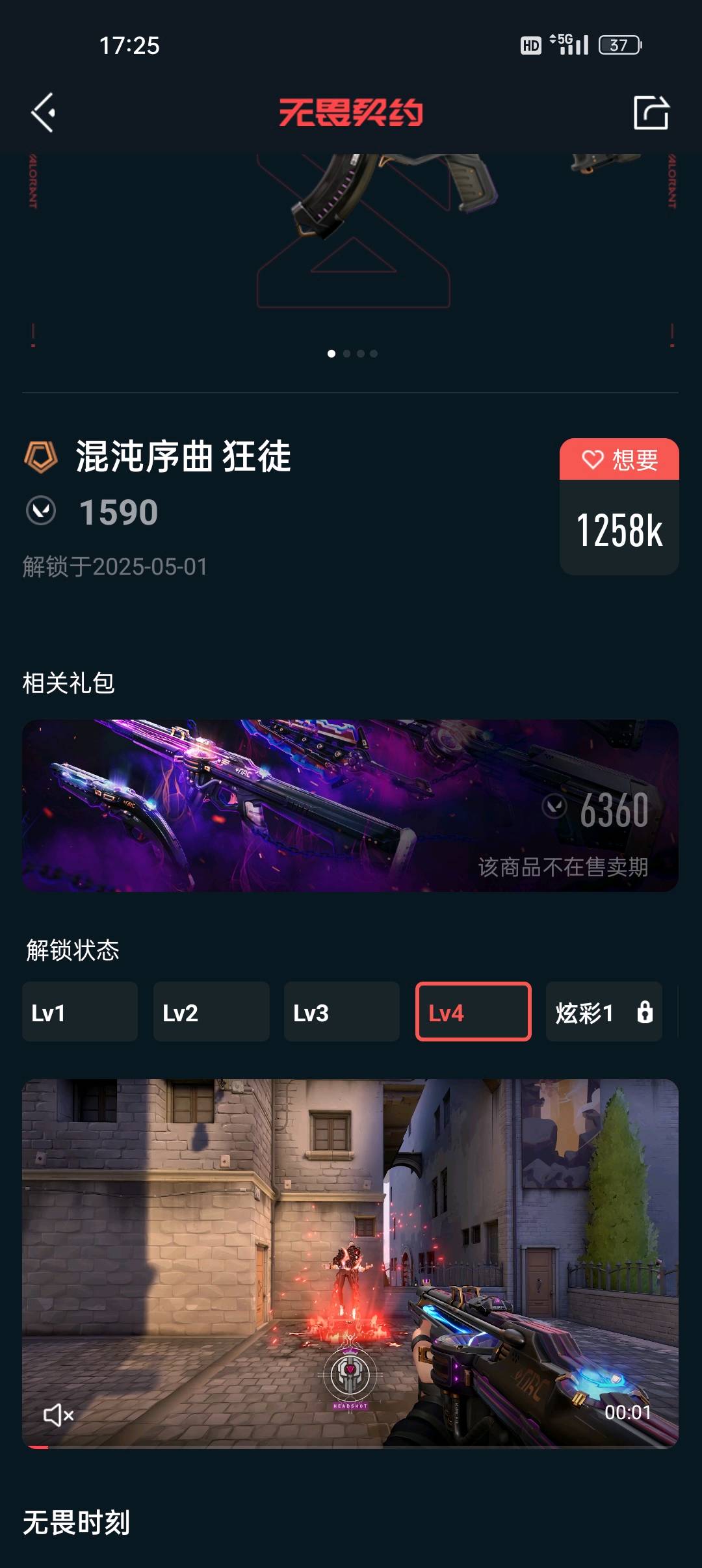Image resolution: width=702 pixels, height=1568 pixels.
Task: Tap the weapon image carousel indicator
Action: pyautogui.click(x=352, y=354)
